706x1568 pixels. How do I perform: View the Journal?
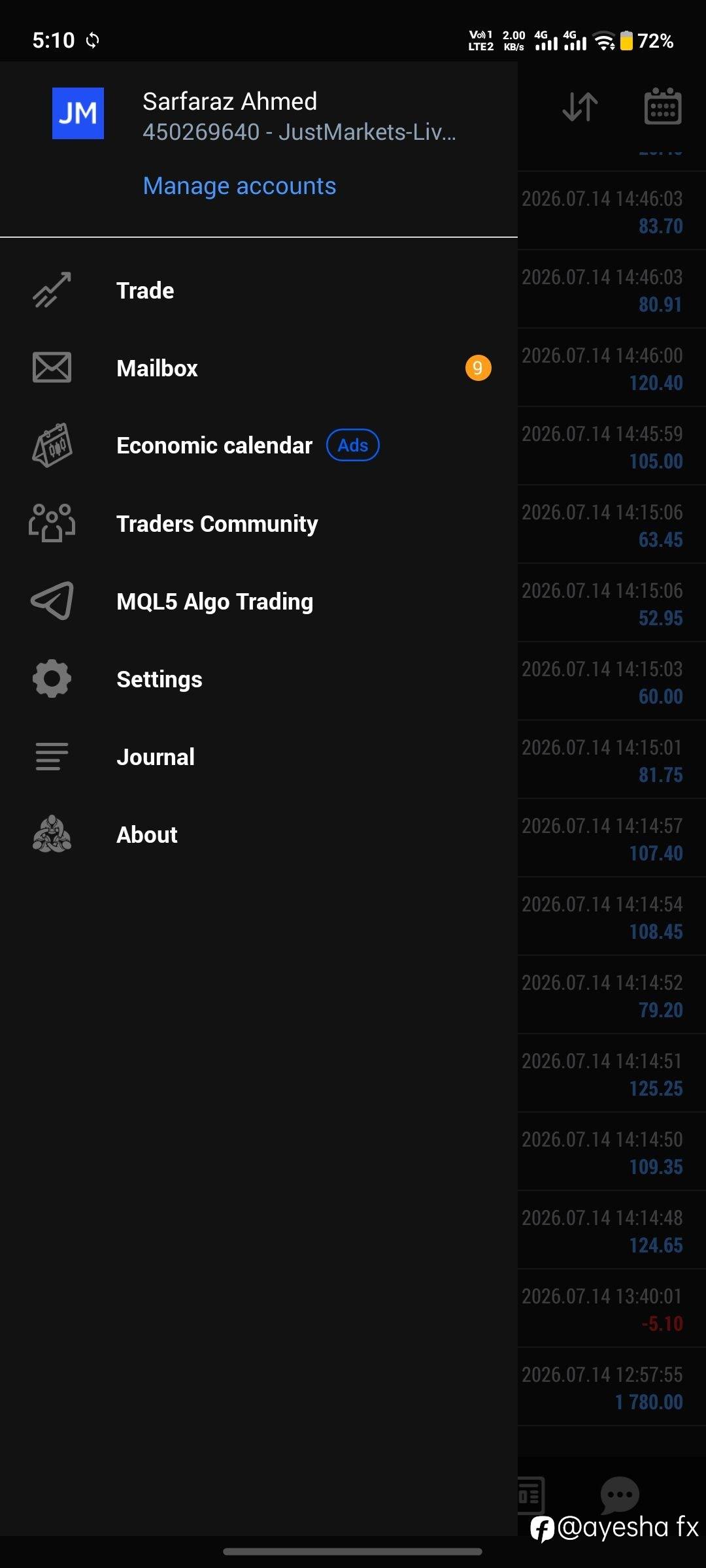click(259, 757)
